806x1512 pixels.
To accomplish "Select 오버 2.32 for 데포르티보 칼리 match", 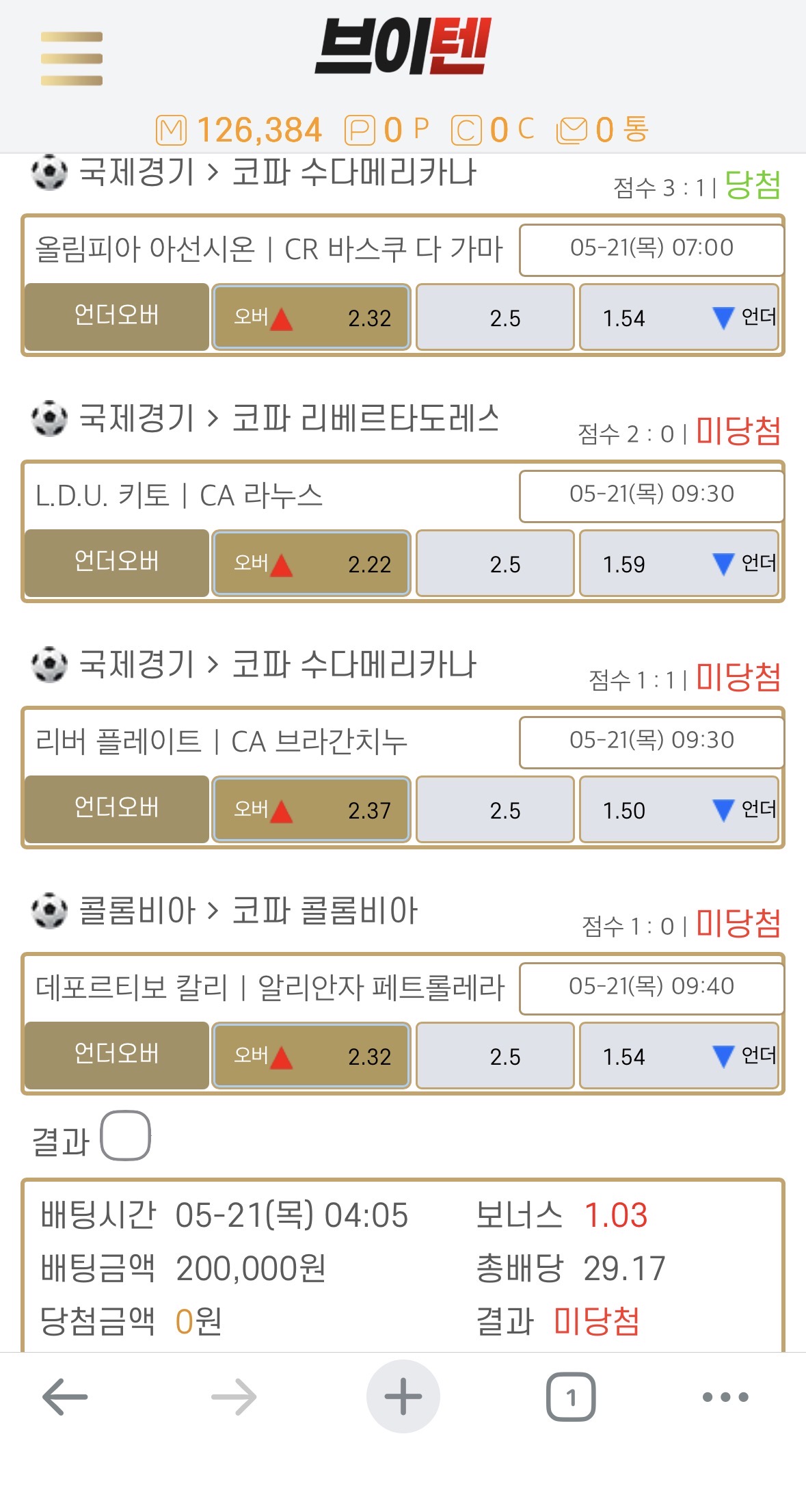I will coord(311,1056).
